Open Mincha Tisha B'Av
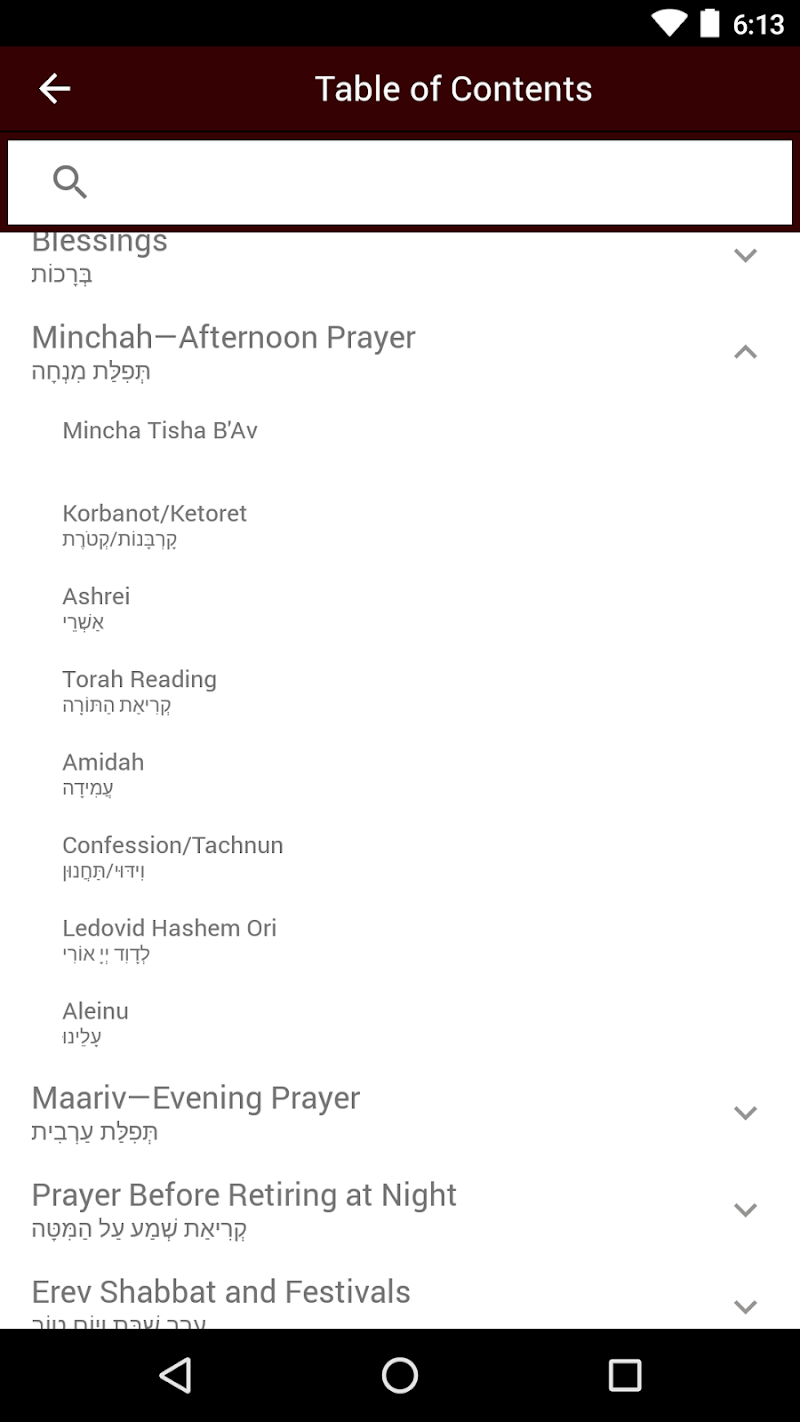 coord(160,431)
